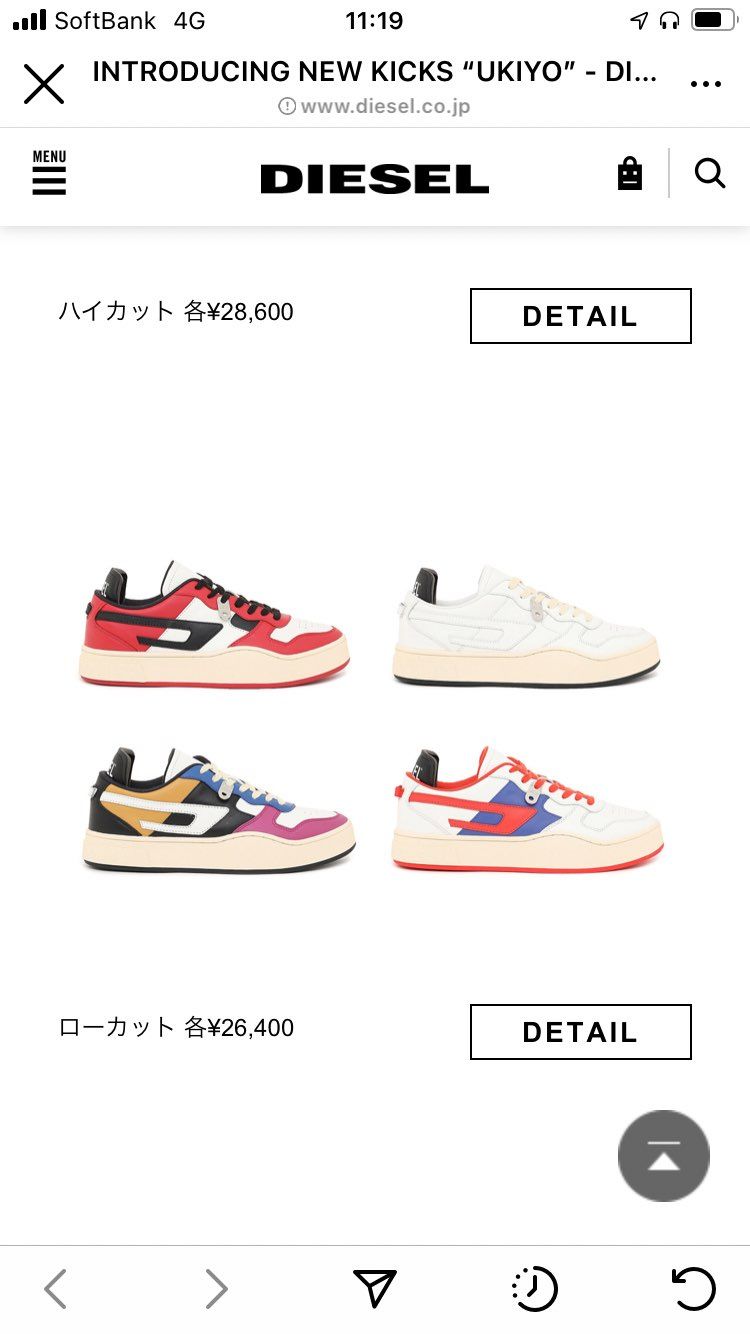Image resolution: width=750 pixels, height=1334 pixels.
Task: Navigate forward with the right chevron
Action: point(216,1289)
